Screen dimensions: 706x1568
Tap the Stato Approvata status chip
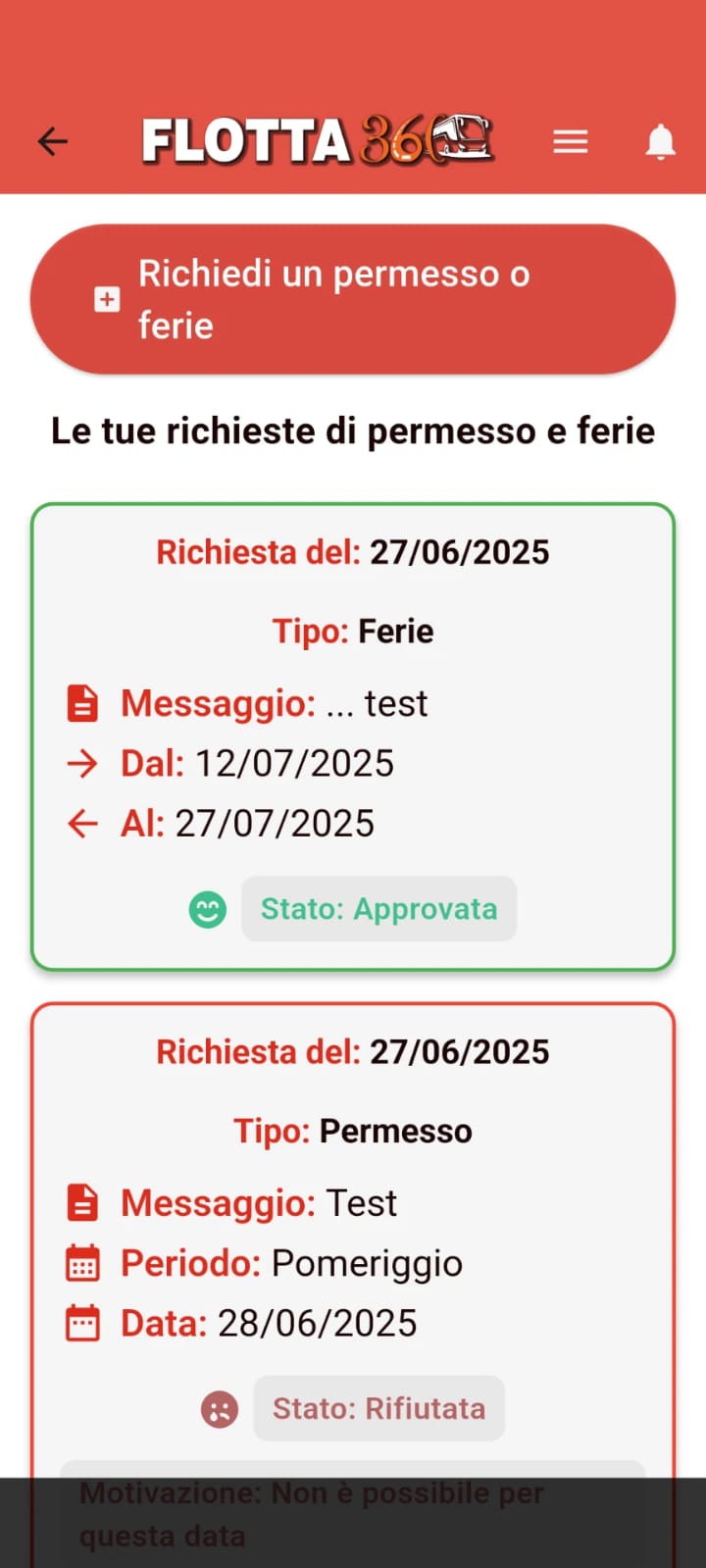tap(378, 909)
